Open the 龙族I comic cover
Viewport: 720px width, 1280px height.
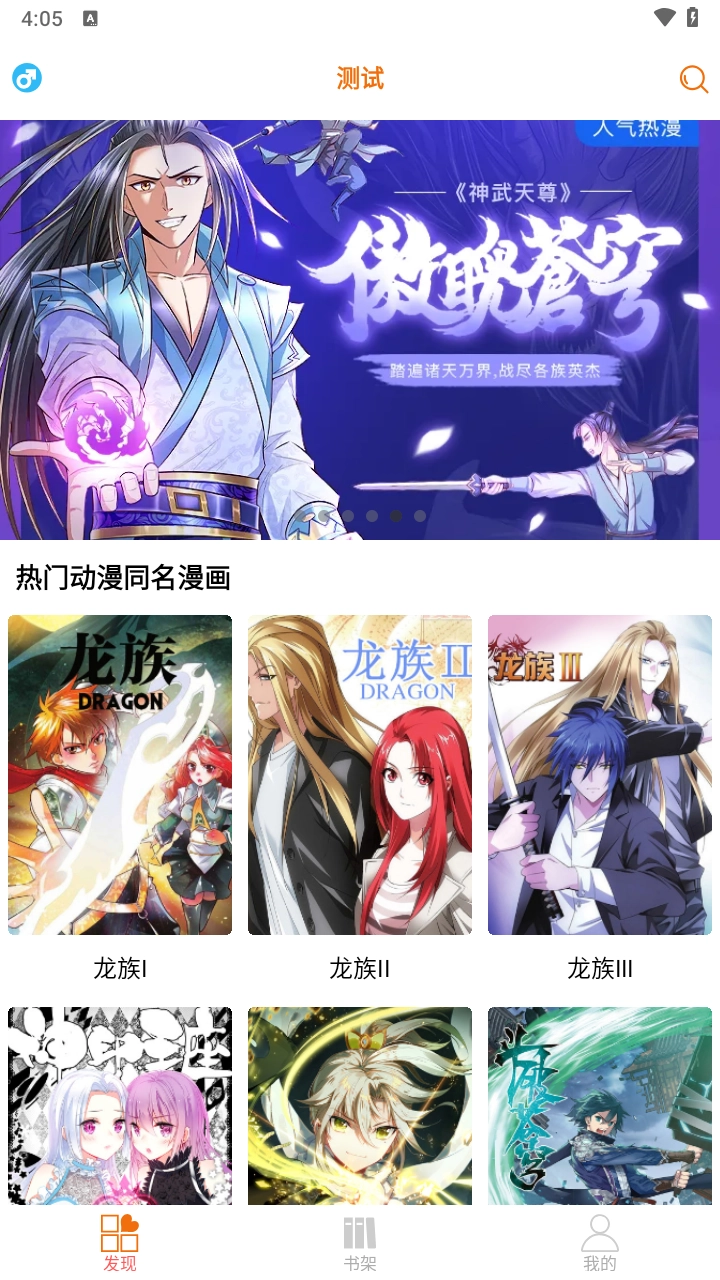(119, 775)
